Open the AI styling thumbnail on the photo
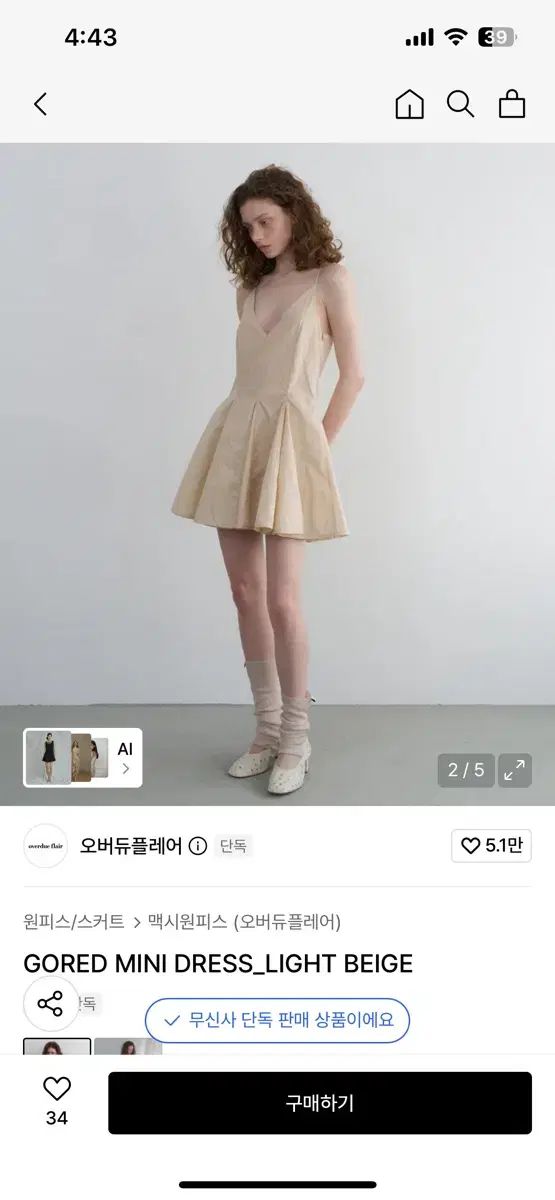 click(x=83, y=758)
